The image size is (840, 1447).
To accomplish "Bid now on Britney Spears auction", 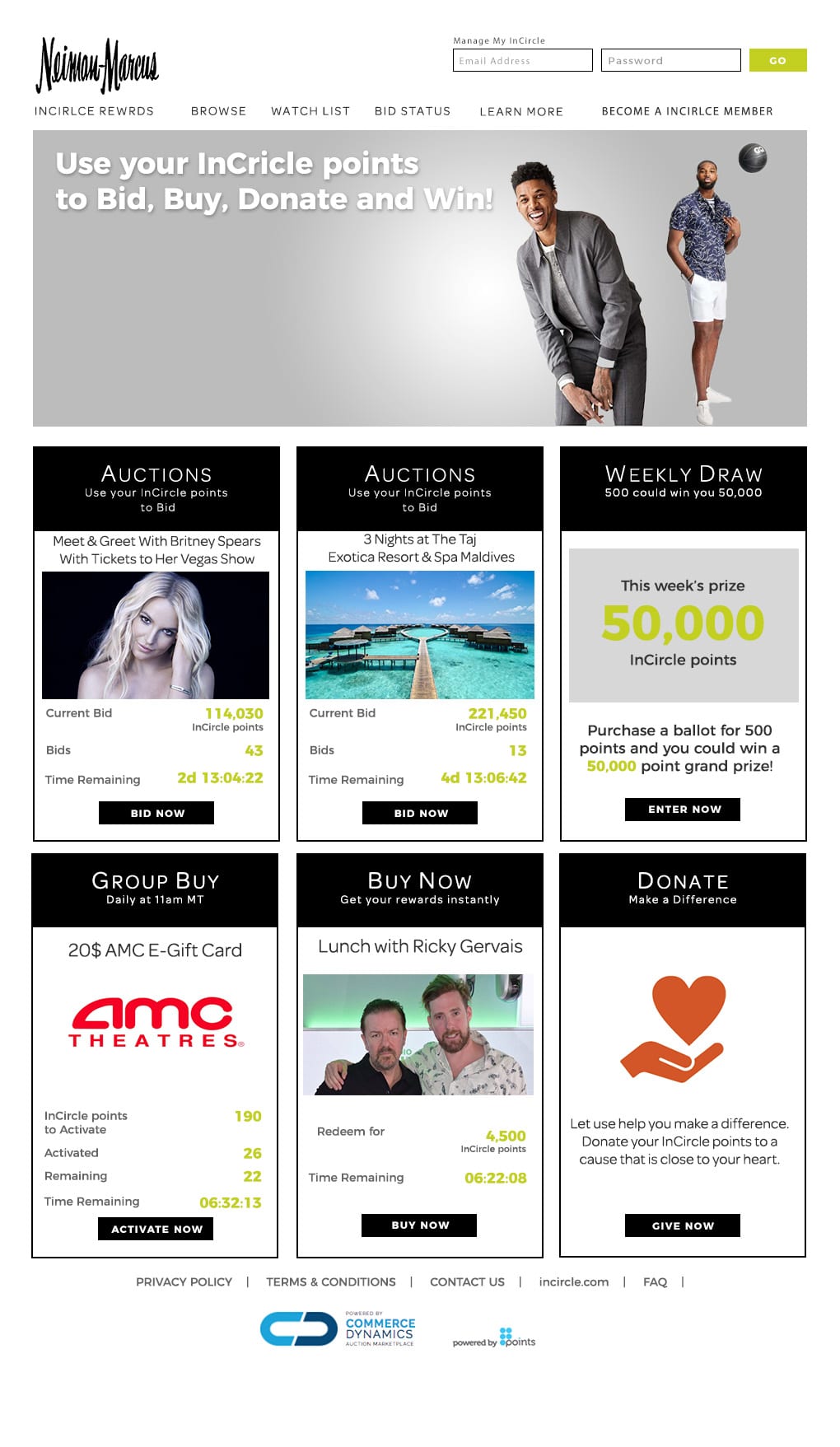I will coord(156,813).
